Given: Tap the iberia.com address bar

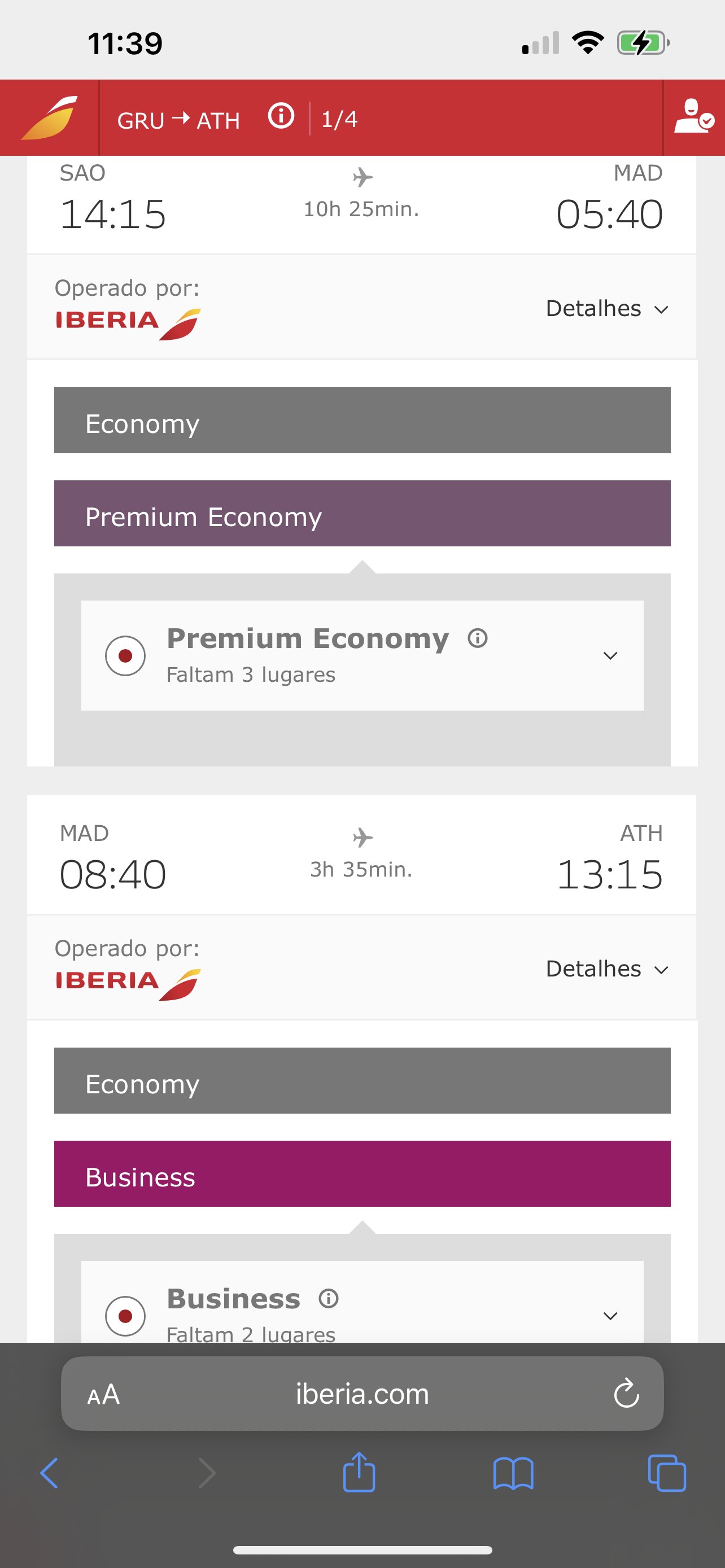Looking at the screenshot, I should tap(362, 1393).
